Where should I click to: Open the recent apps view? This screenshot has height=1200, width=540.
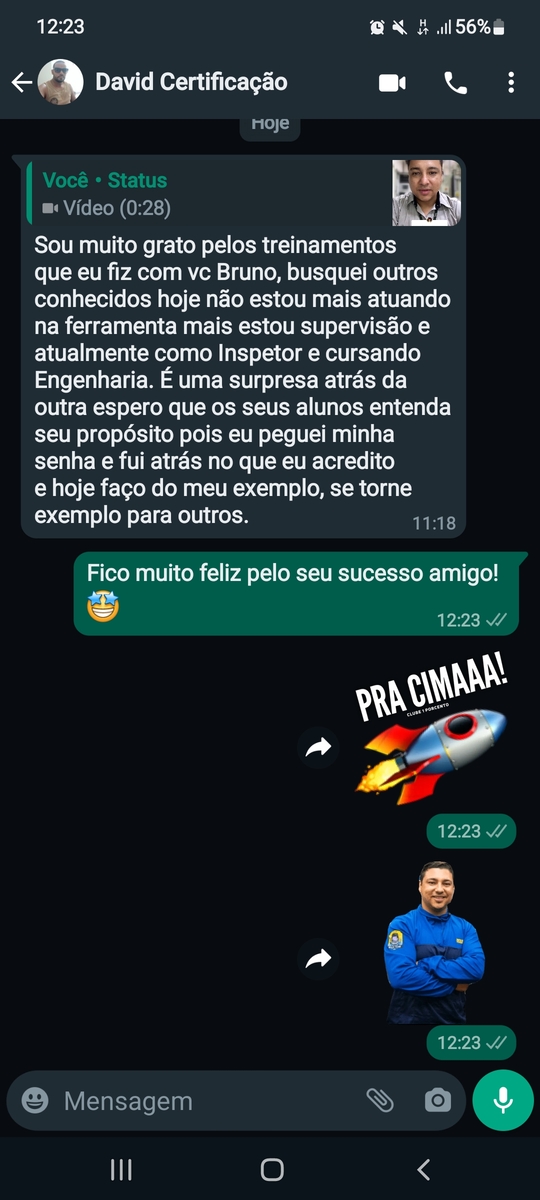point(121,1170)
